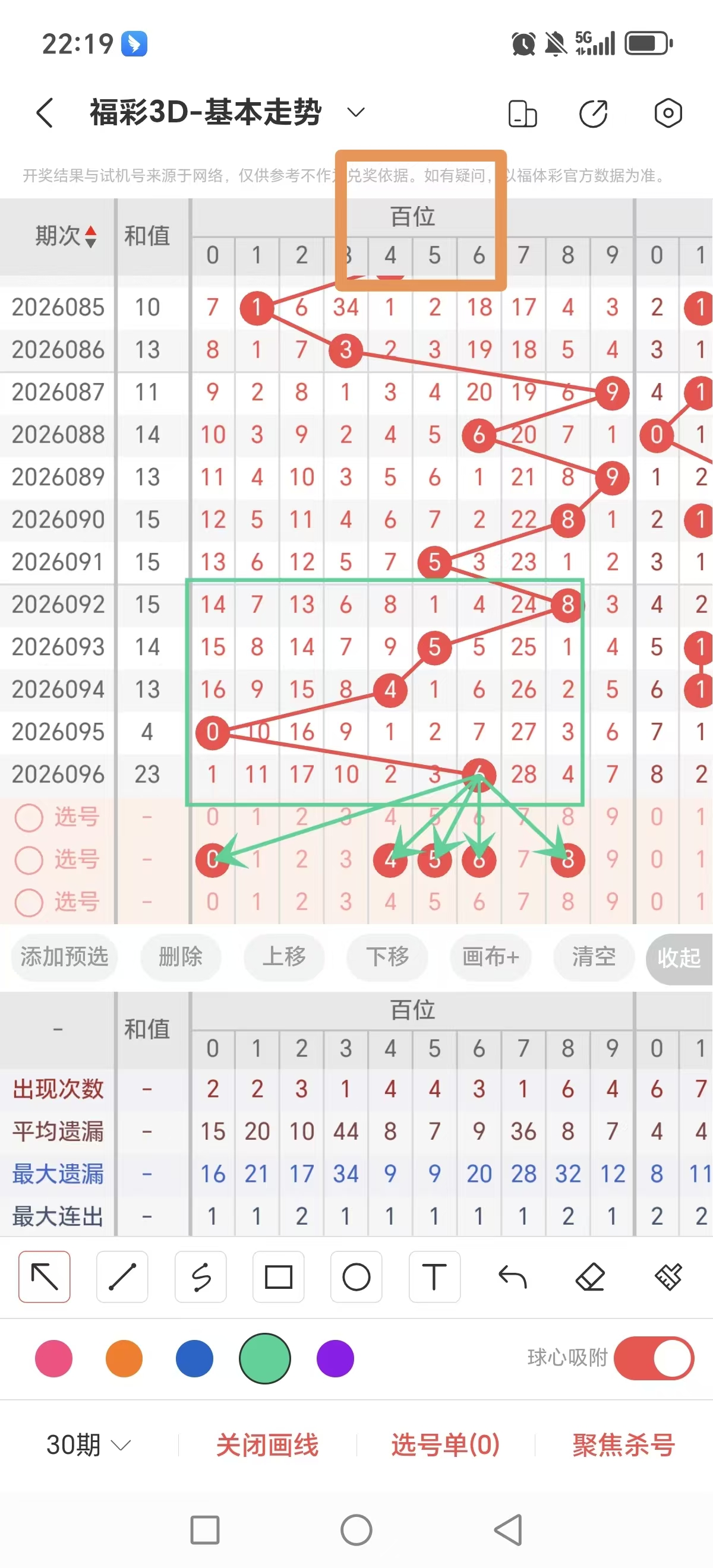Click the 添加预选 button

65,957
